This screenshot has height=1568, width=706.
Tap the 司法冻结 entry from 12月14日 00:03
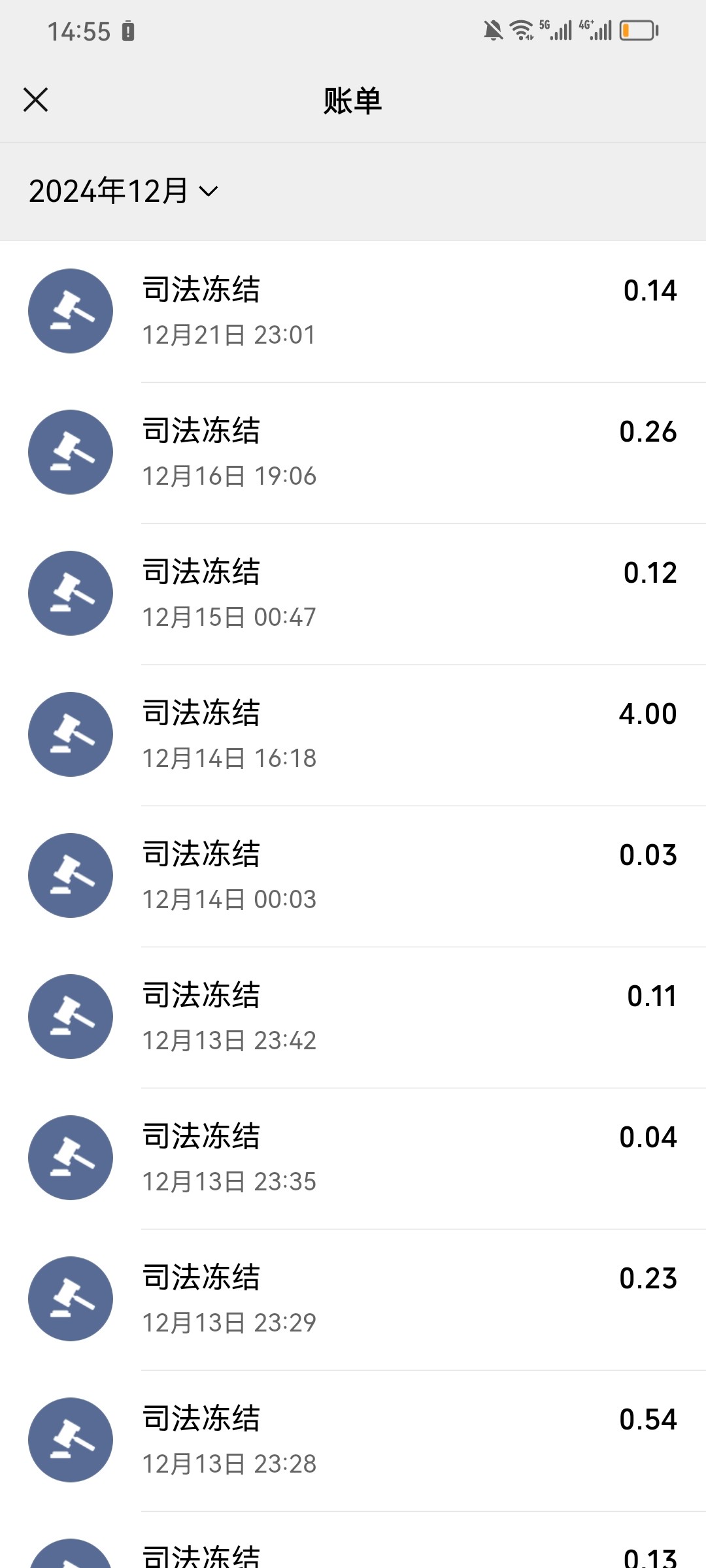[353, 875]
